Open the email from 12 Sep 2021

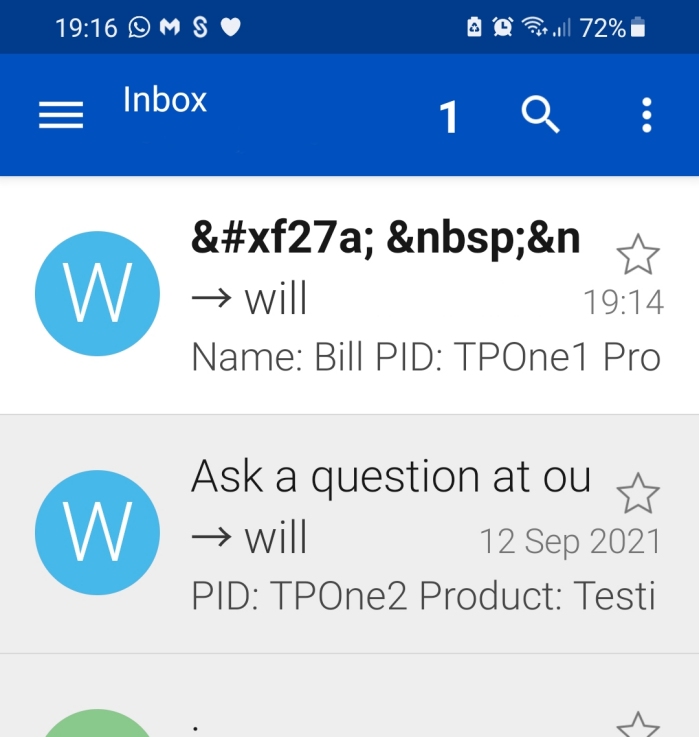coord(400,535)
